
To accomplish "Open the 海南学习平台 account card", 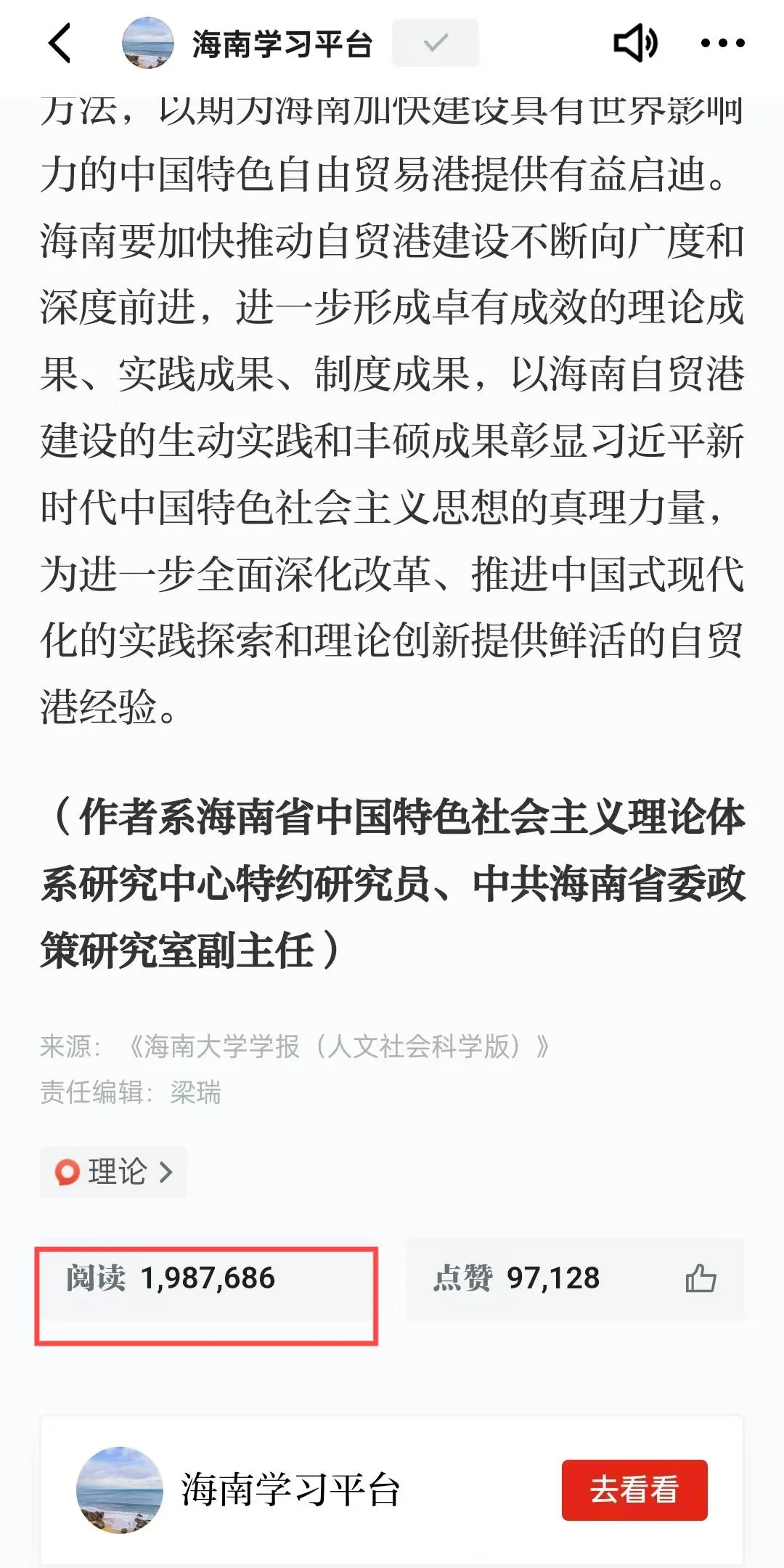I will pos(290,1490).
